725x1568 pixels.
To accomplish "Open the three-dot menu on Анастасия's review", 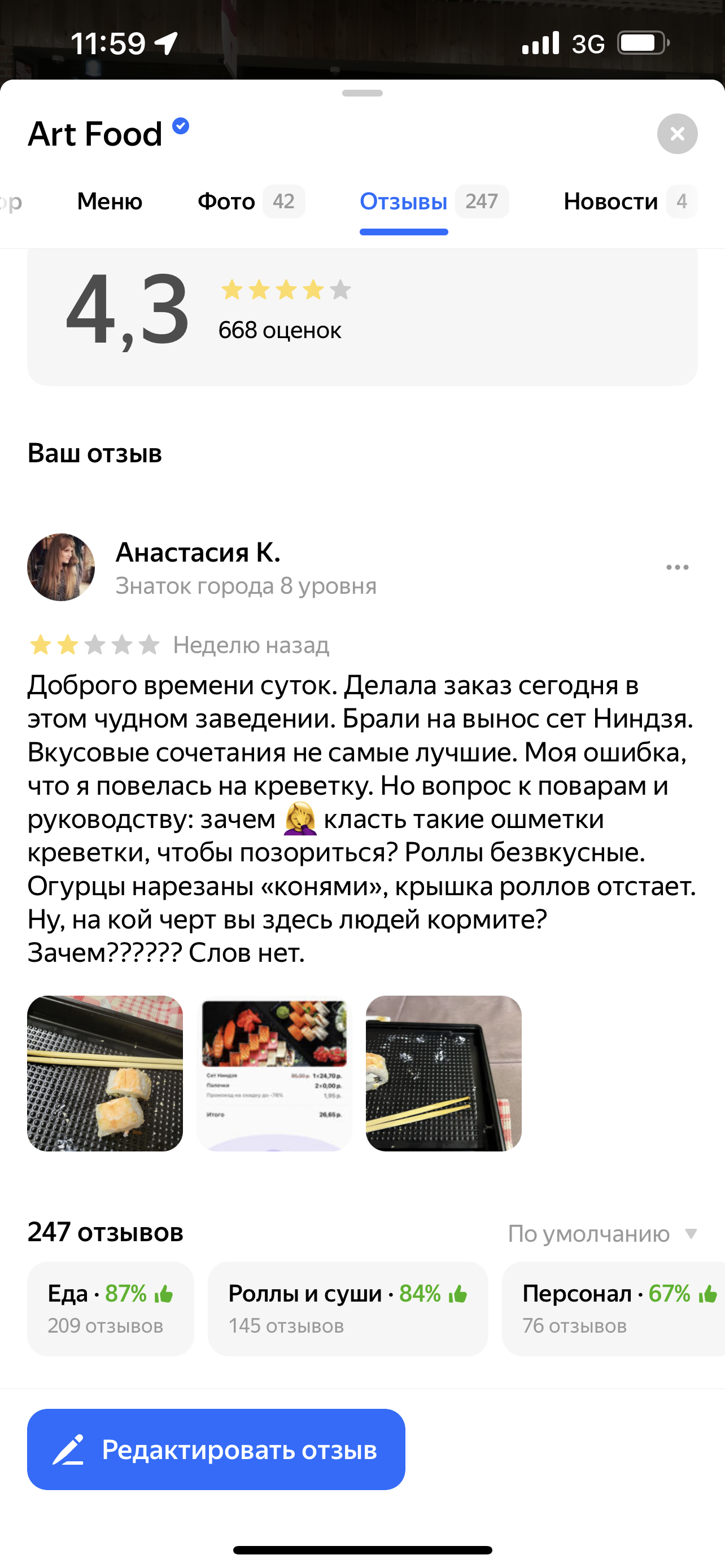I will [677, 567].
